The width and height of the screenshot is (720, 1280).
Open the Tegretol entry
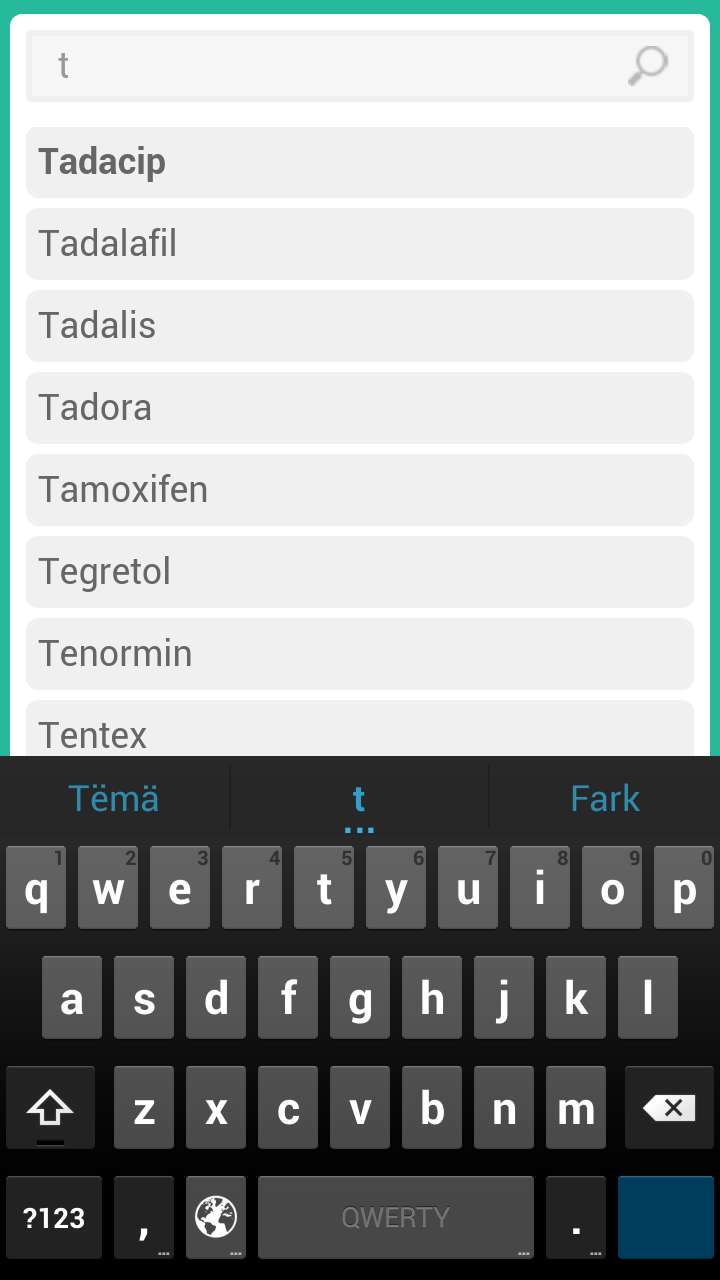coord(360,572)
